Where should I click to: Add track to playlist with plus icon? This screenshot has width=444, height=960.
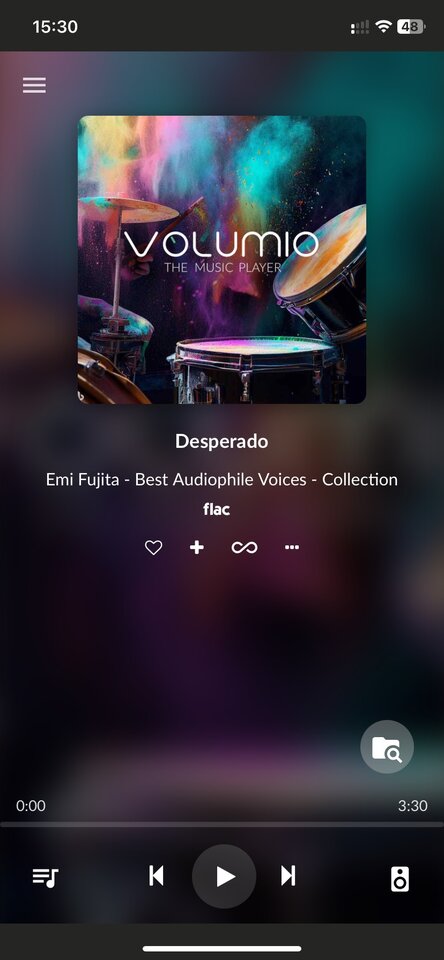[197, 547]
